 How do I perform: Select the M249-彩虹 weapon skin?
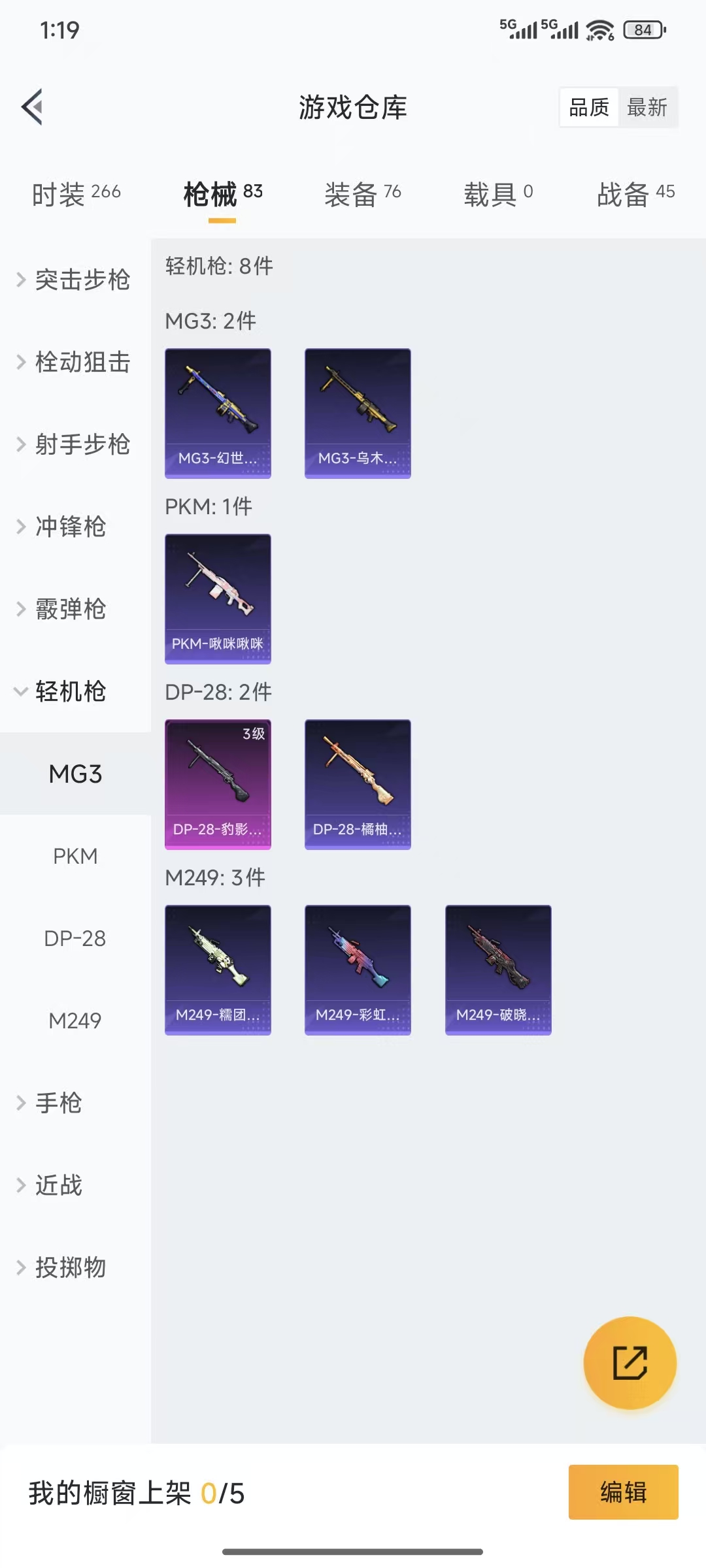tap(358, 970)
